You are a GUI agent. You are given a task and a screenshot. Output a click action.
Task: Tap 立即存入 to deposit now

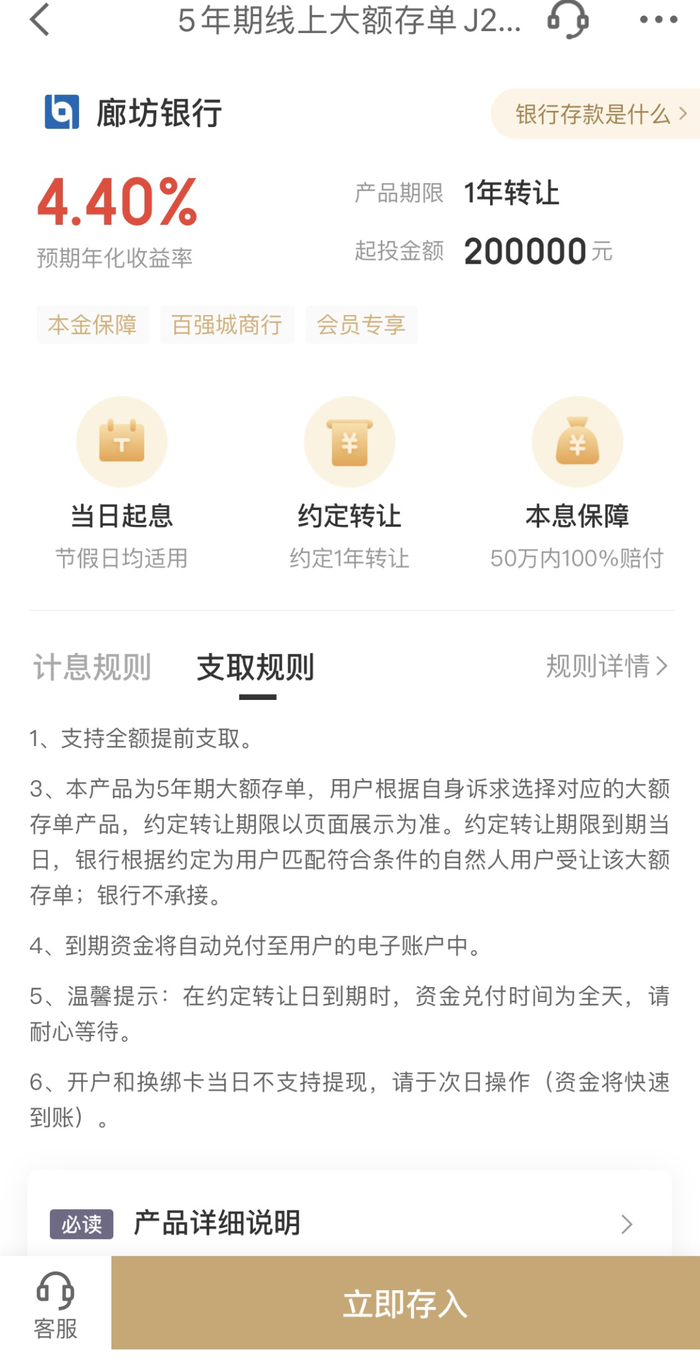(405, 1304)
